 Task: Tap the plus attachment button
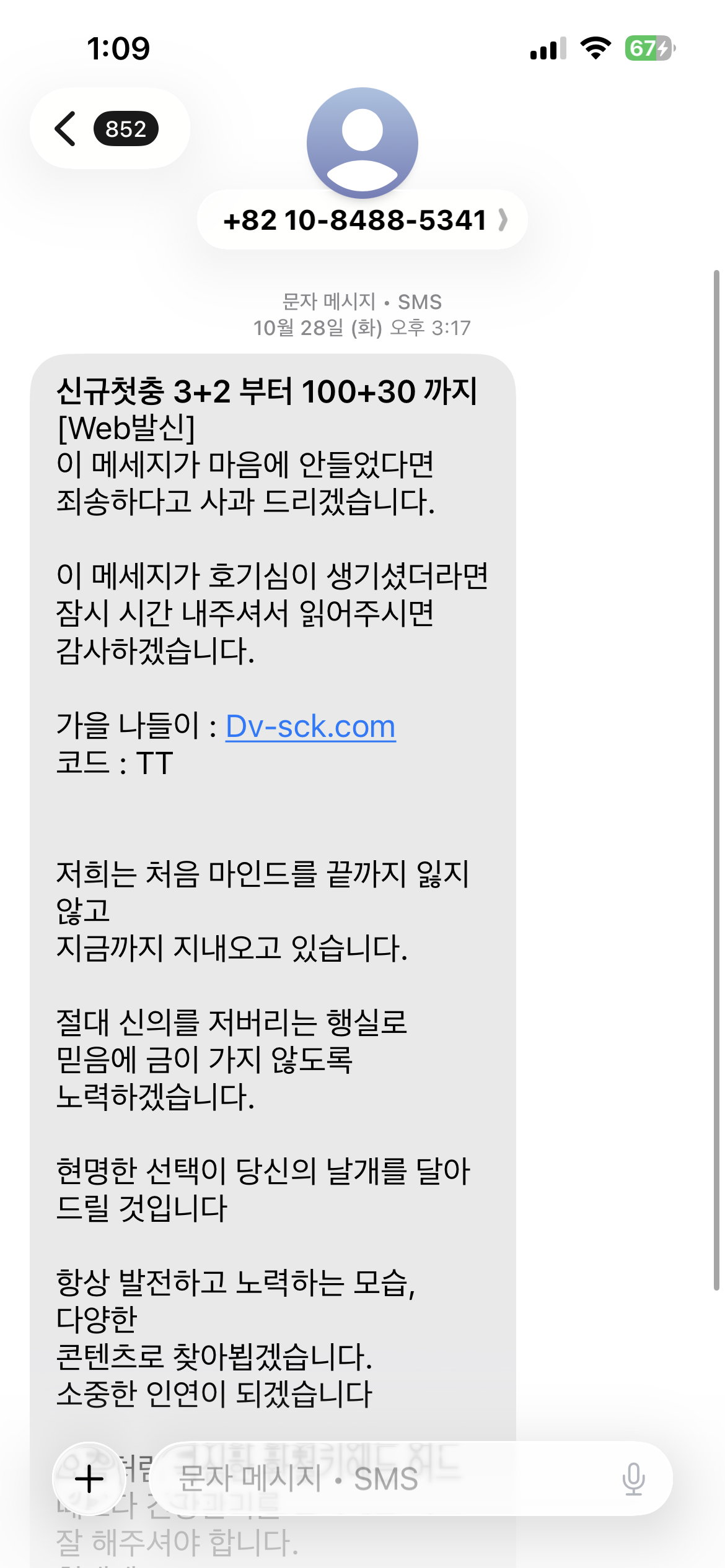[x=89, y=1479]
